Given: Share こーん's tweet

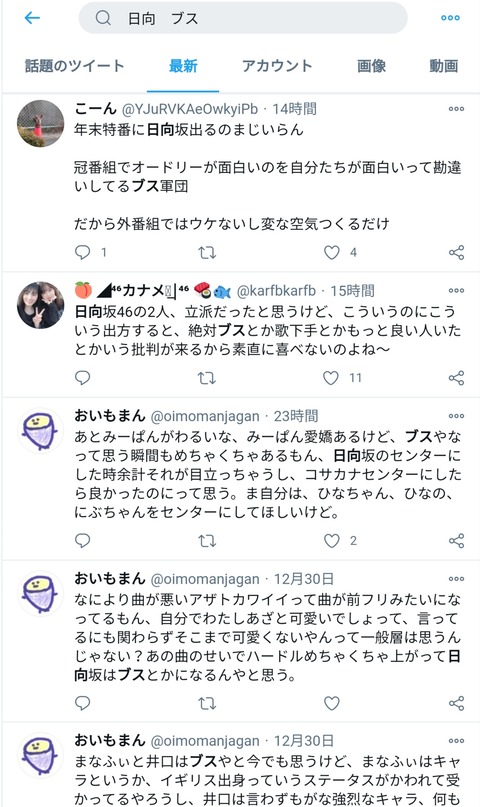Looking at the screenshot, I should [456, 252].
